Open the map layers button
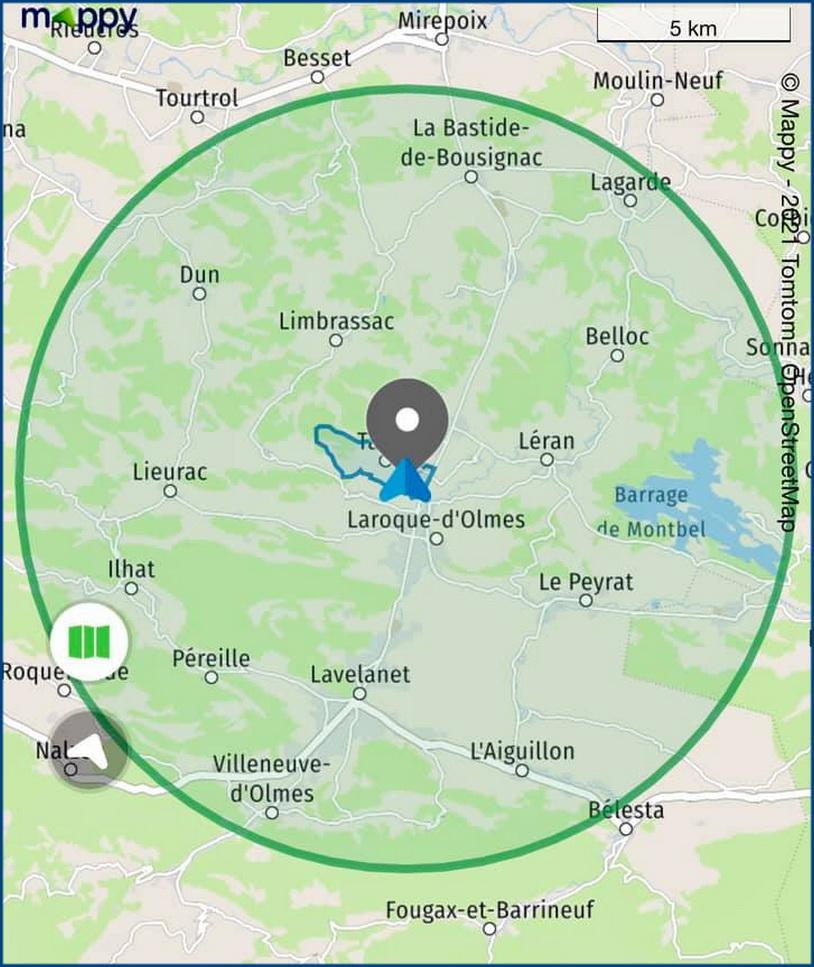 point(91,642)
